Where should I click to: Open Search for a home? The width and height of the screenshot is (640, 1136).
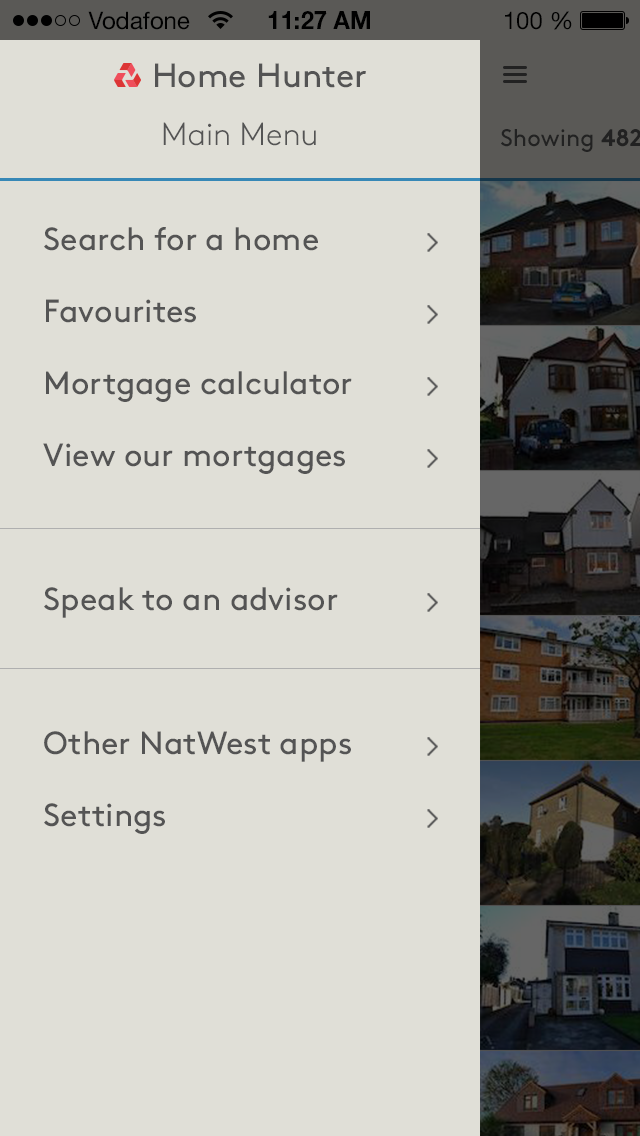pyautogui.click(x=240, y=241)
